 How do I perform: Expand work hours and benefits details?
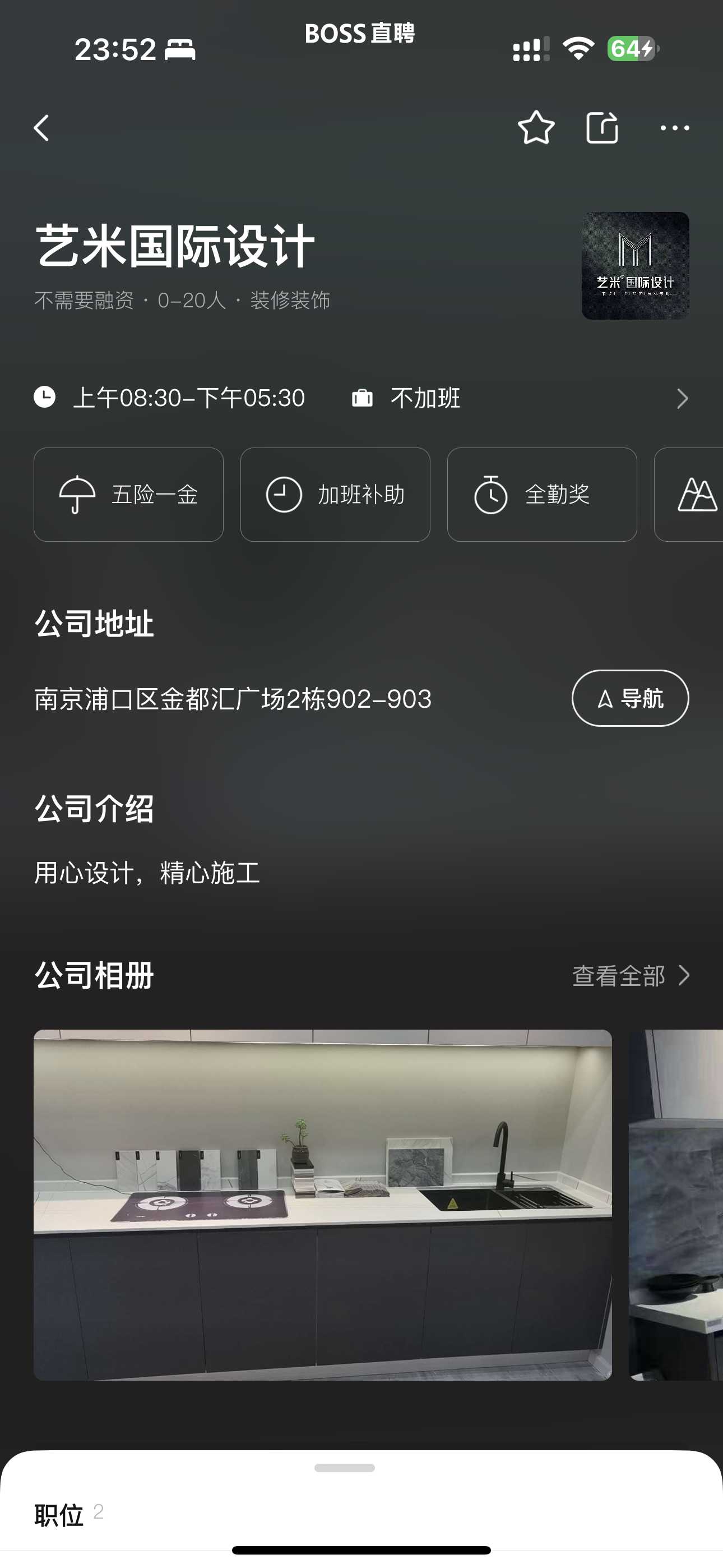point(682,399)
